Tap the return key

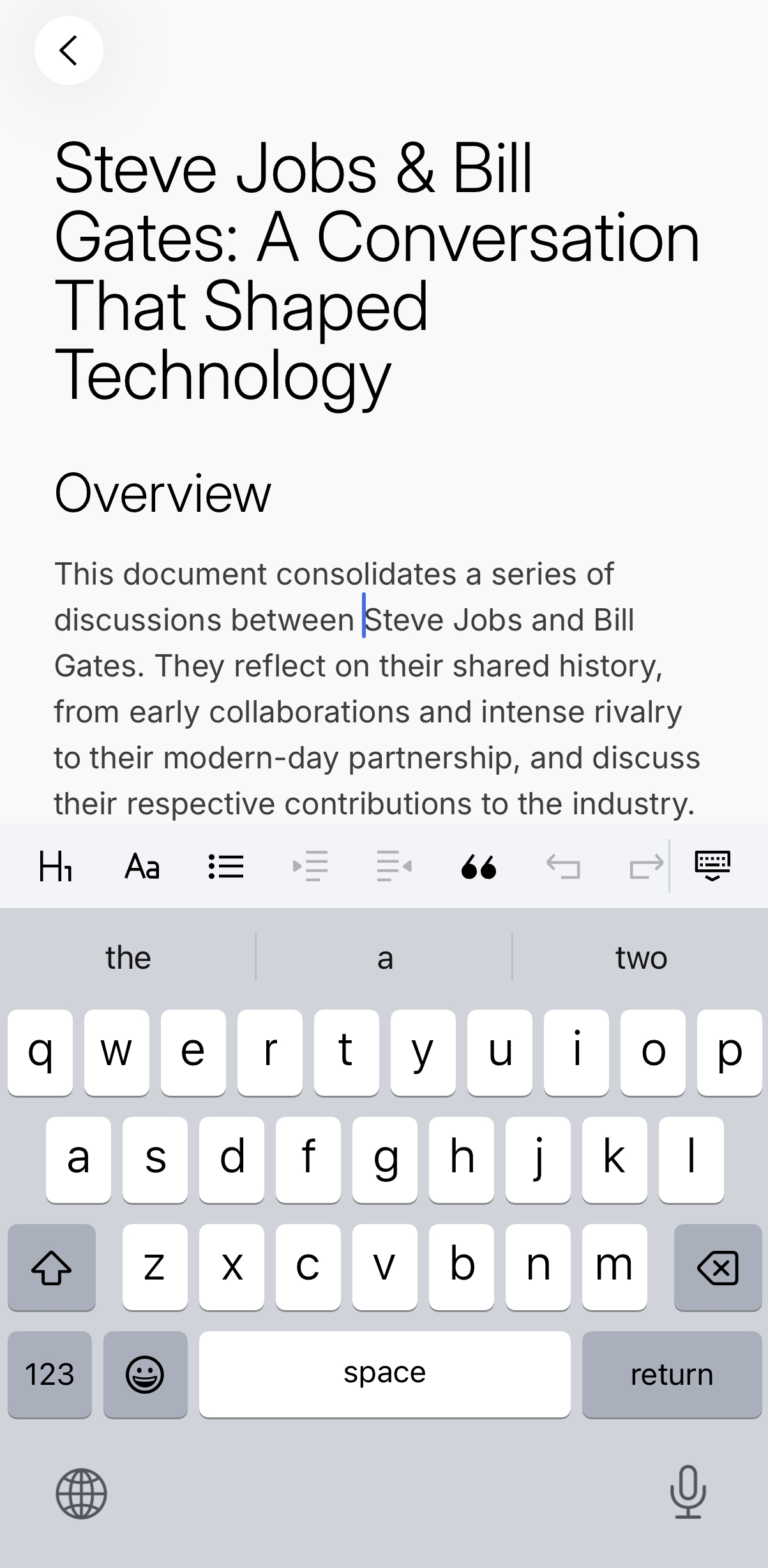672,1374
